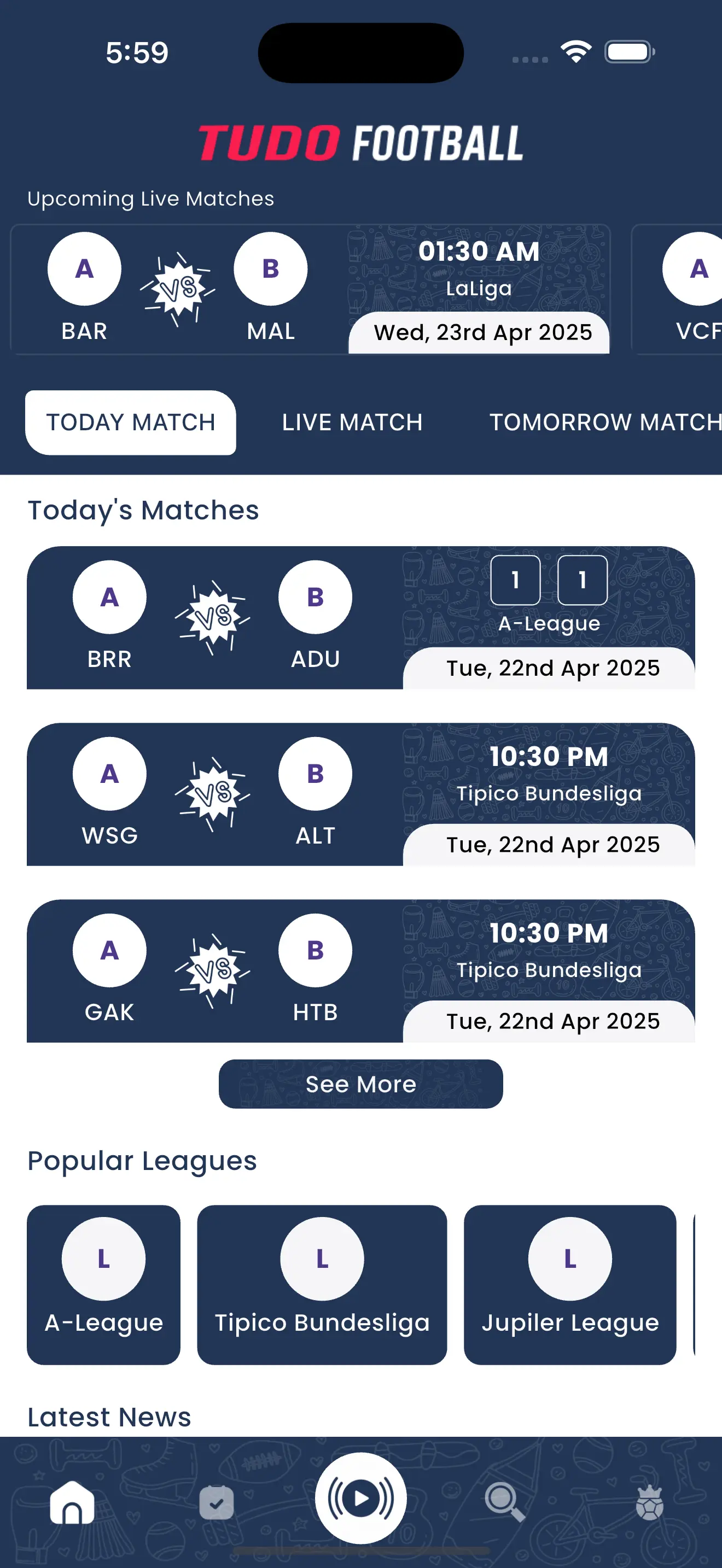Open the match schedule calendar icon
This screenshot has height=1568, width=722.
click(x=217, y=1504)
